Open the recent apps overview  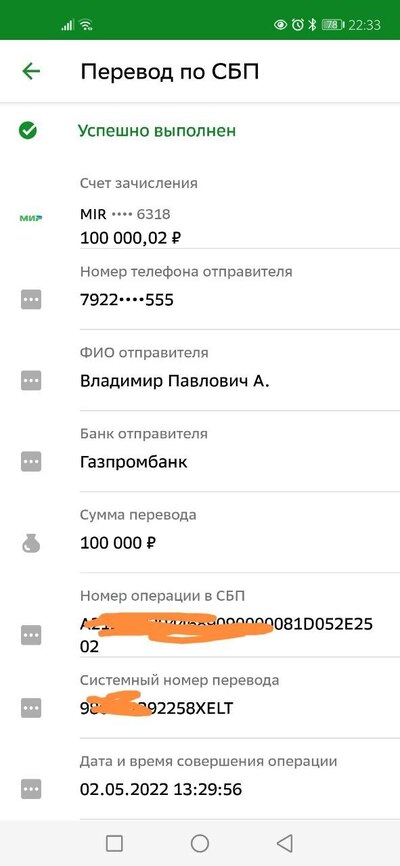coord(114,843)
